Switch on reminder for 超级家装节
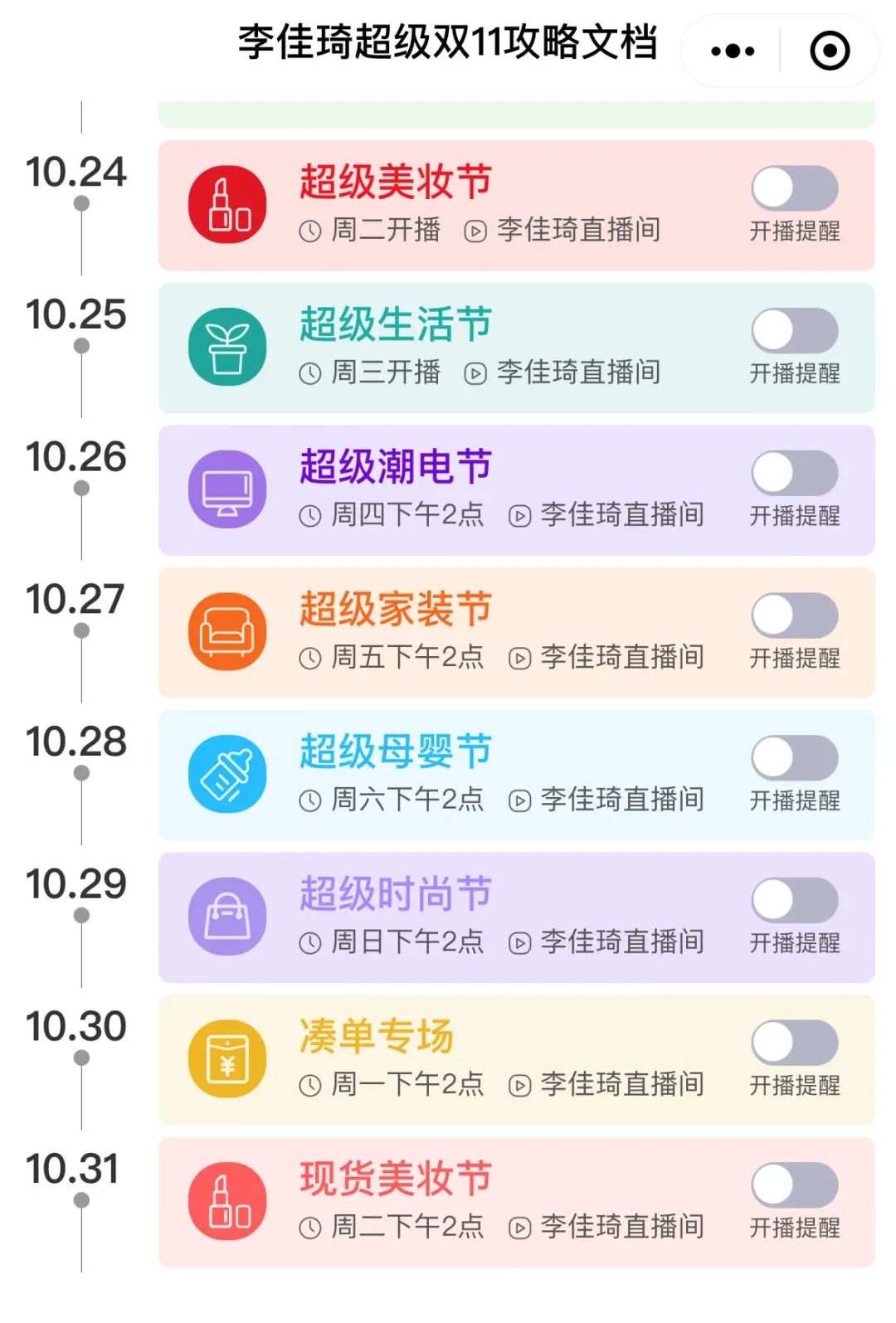 794,615
